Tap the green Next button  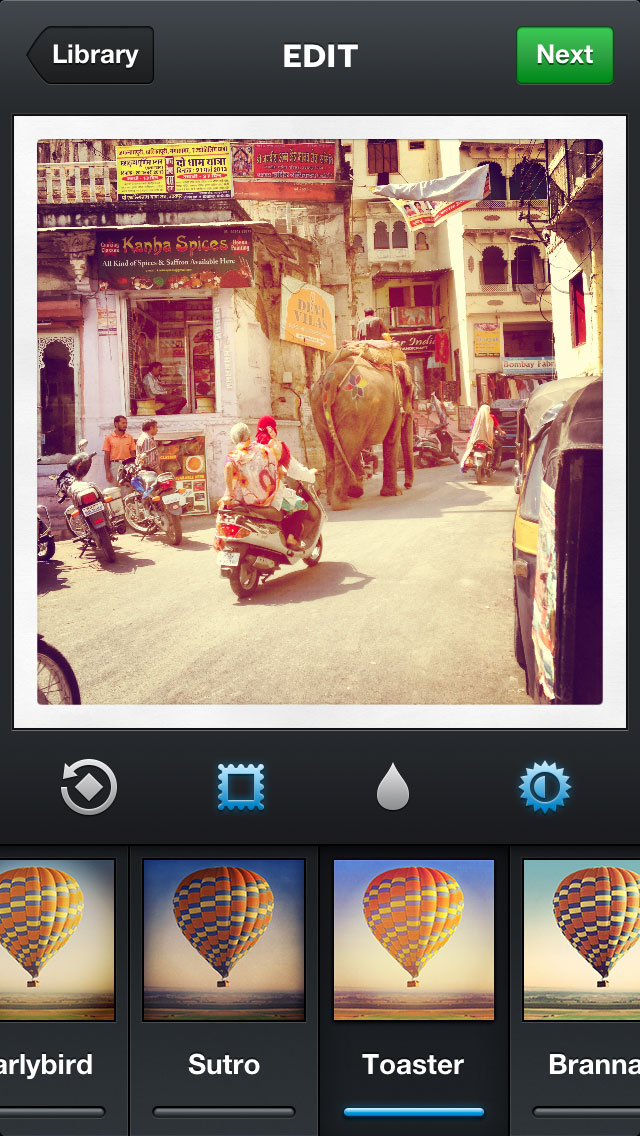pyautogui.click(x=564, y=55)
